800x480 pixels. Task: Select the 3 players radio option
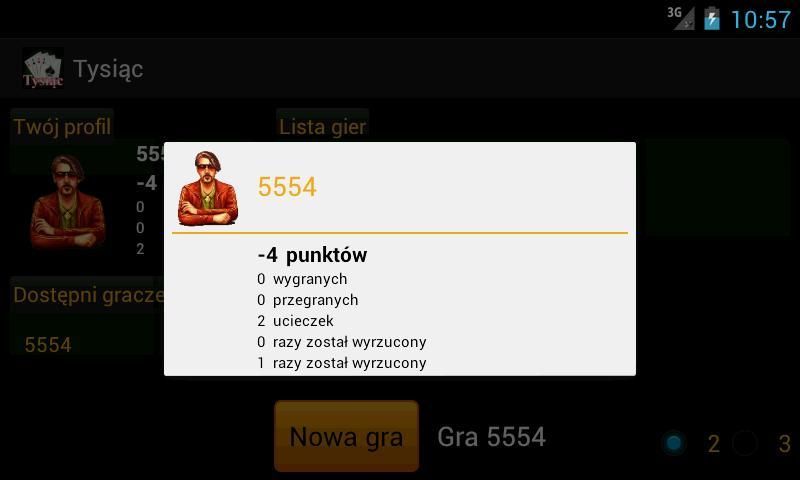point(745,443)
